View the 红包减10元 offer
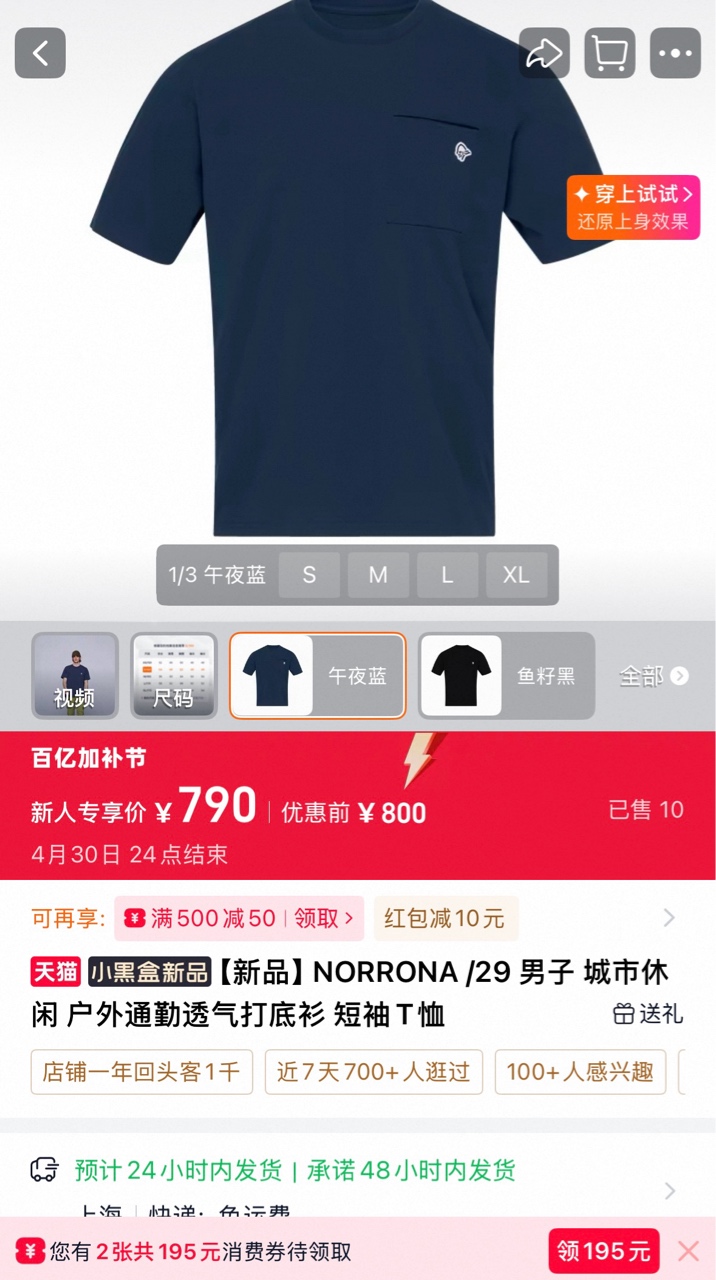The image size is (716, 1280). 445,918
